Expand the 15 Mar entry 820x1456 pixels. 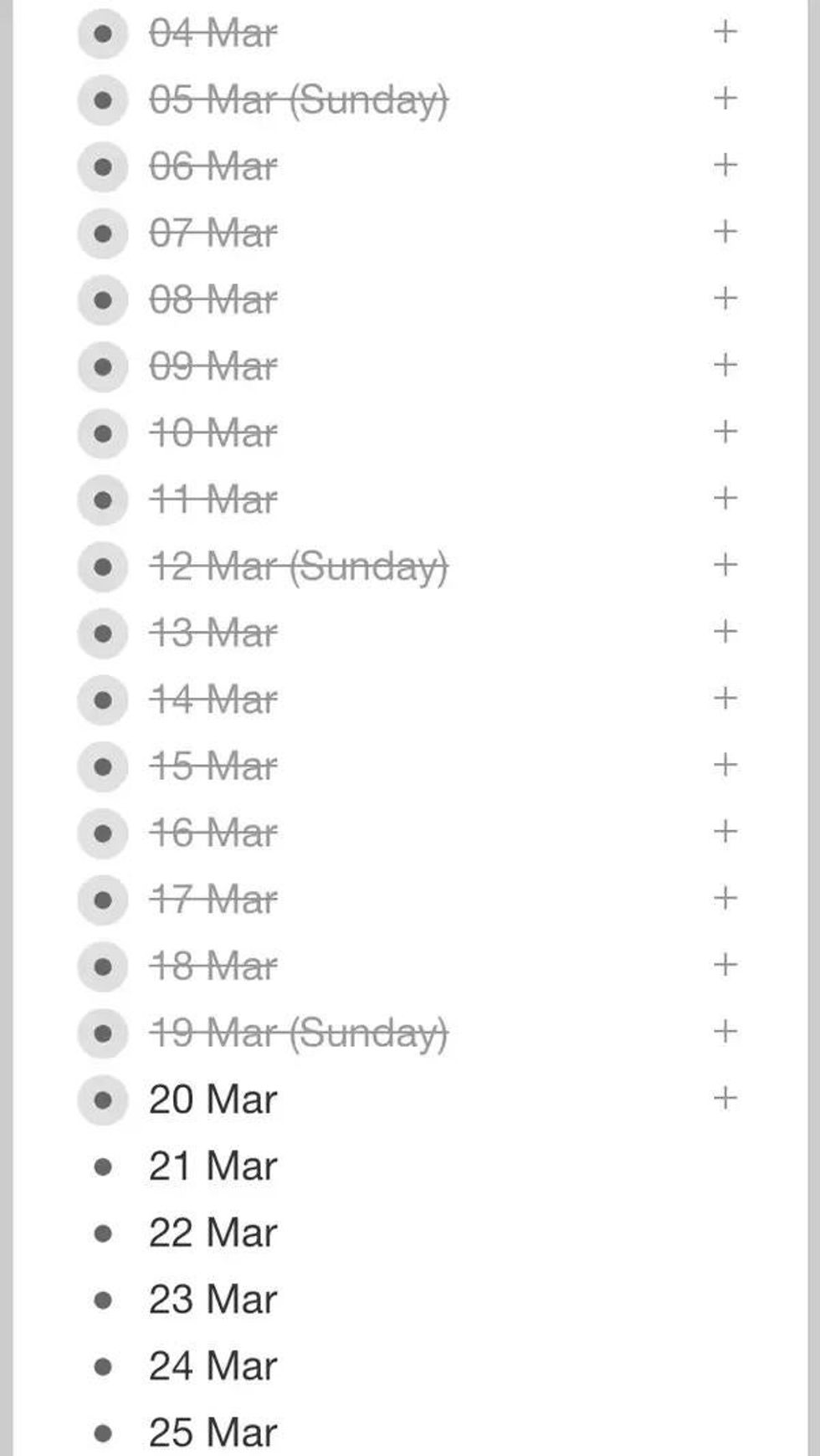tap(725, 765)
